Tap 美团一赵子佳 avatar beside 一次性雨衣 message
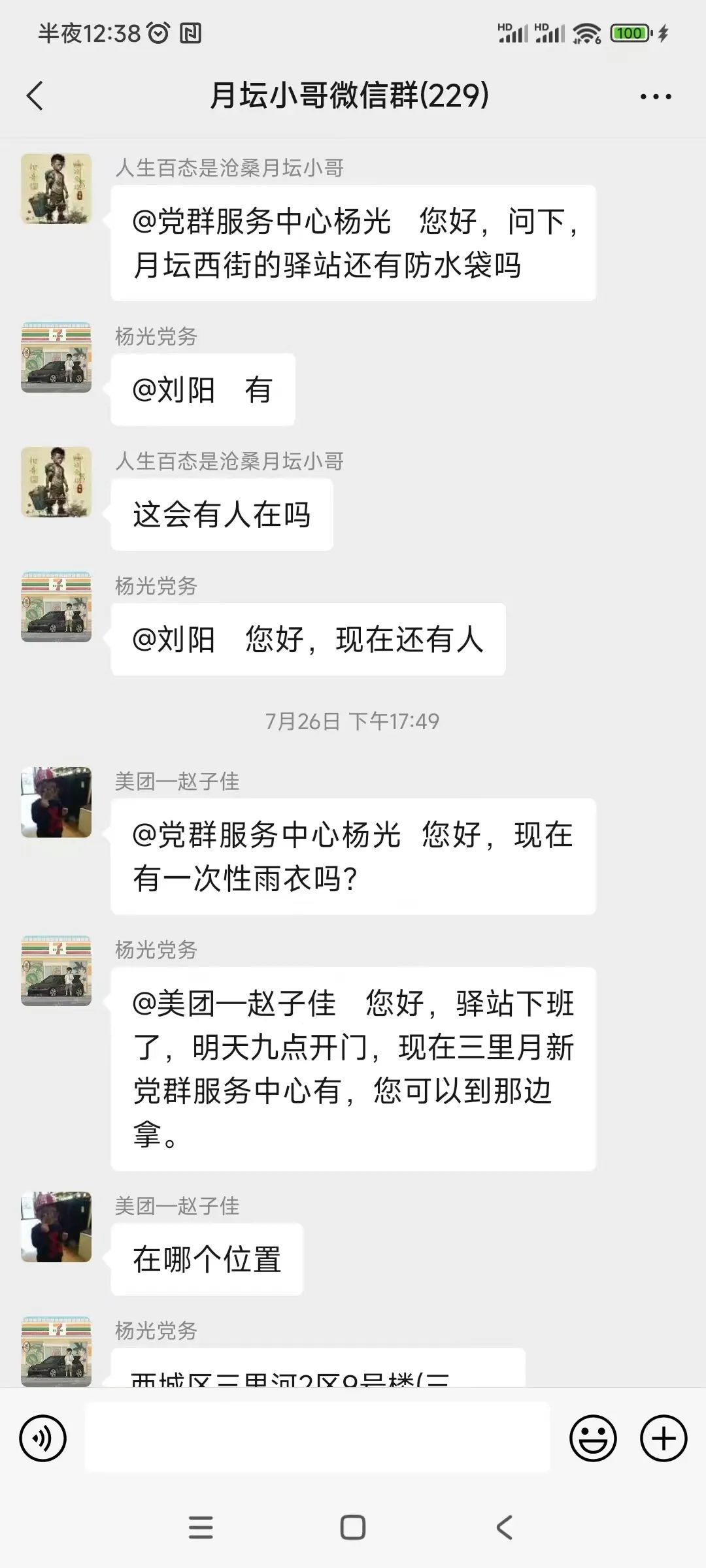The image size is (706, 1568). tap(56, 802)
